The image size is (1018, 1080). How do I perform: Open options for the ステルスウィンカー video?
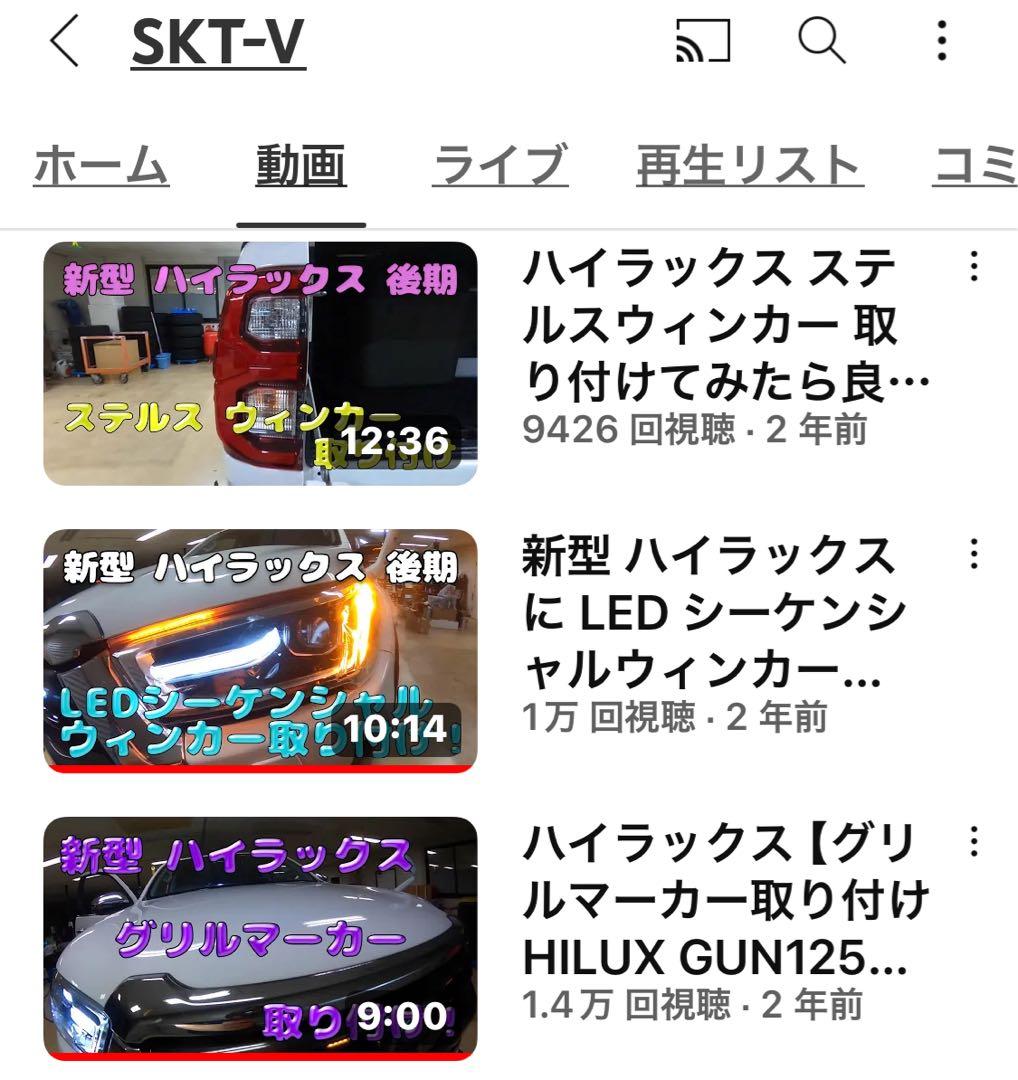[974, 267]
